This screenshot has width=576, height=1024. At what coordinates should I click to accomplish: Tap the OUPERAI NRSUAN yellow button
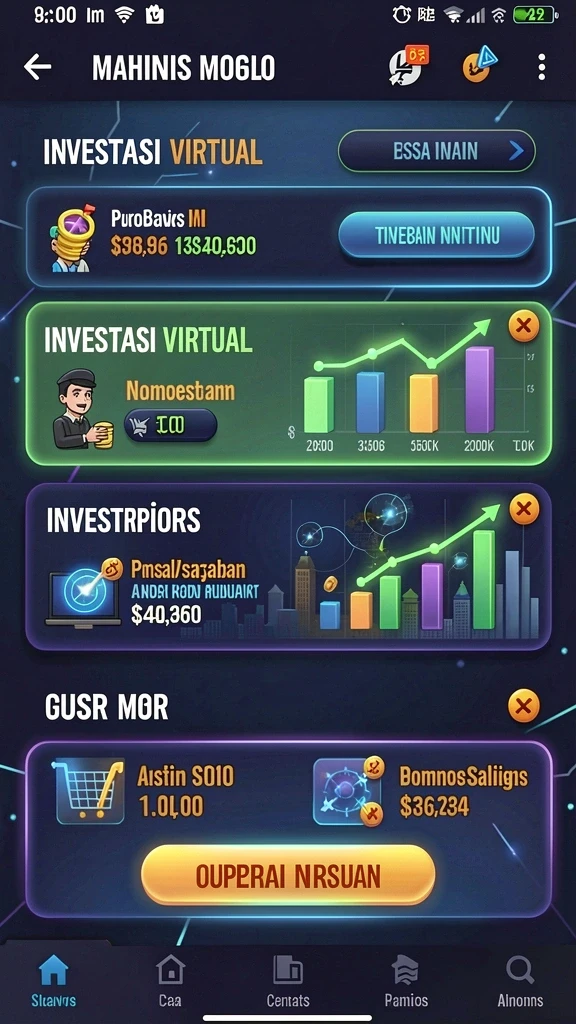point(288,876)
